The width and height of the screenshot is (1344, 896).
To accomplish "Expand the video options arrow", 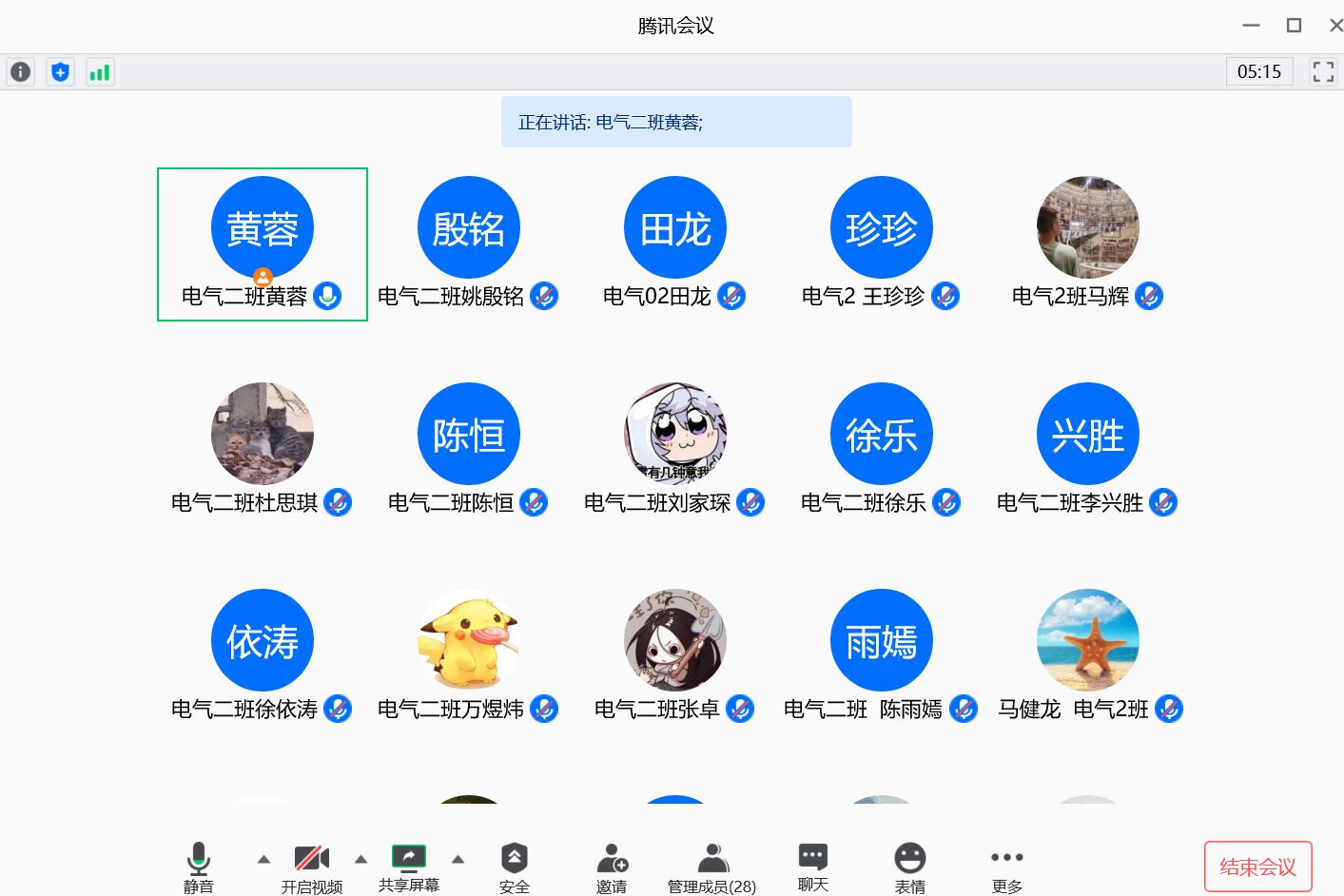I will (360, 859).
